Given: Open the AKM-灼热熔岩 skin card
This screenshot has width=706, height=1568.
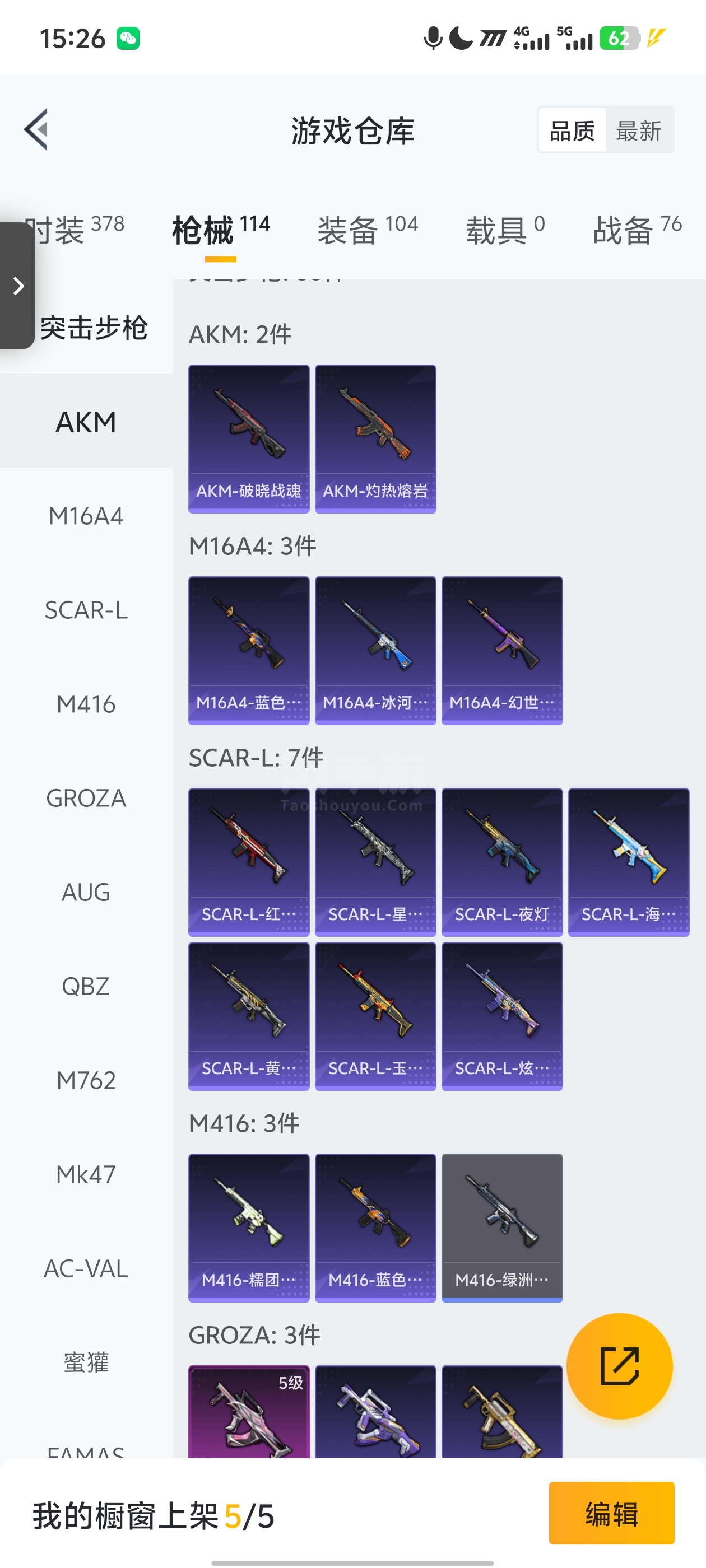Looking at the screenshot, I should pos(375,438).
